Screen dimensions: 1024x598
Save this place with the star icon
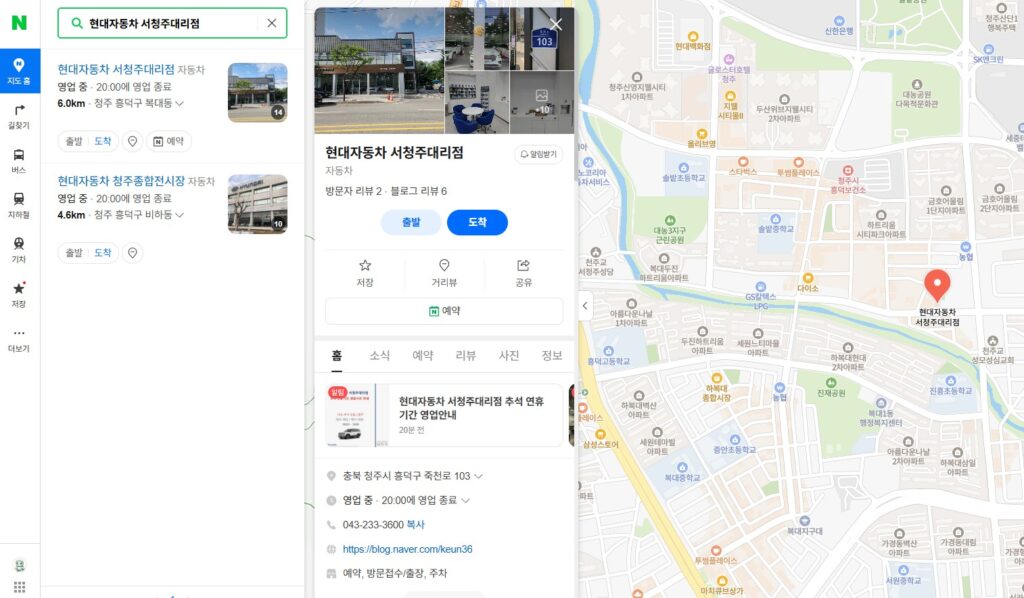(x=365, y=272)
